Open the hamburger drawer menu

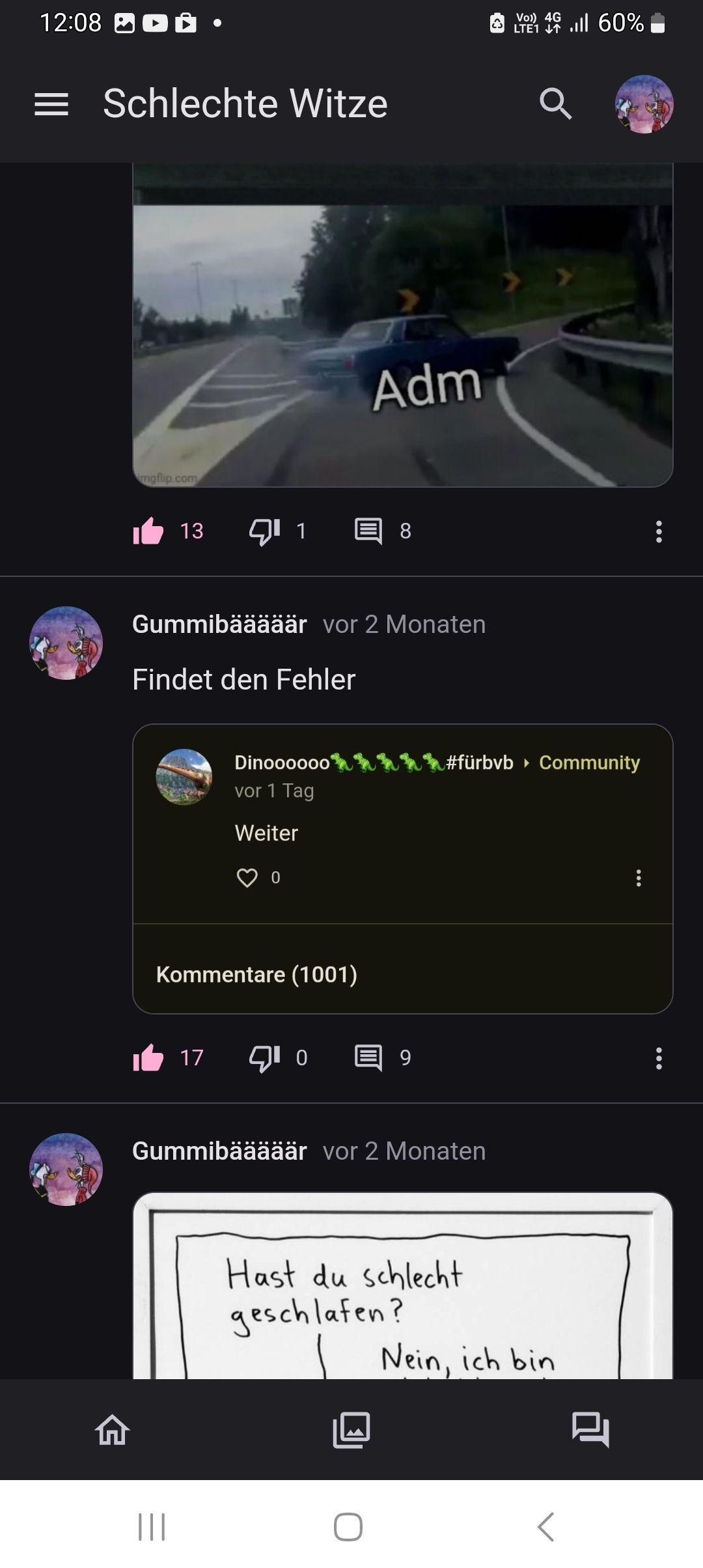click(x=51, y=104)
